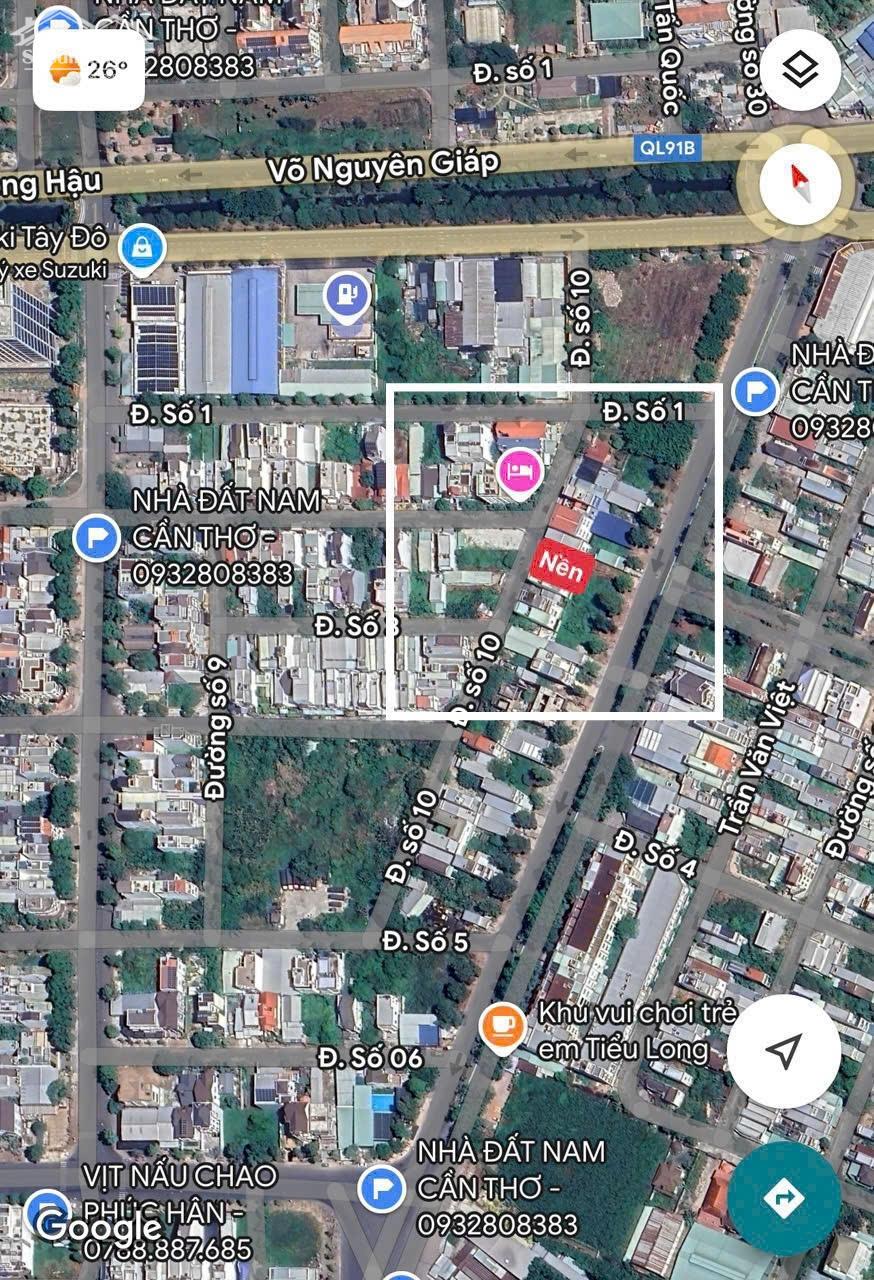Image resolution: width=874 pixels, height=1280 pixels.
Task: Open the 26° weather chip
Action: (89, 69)
